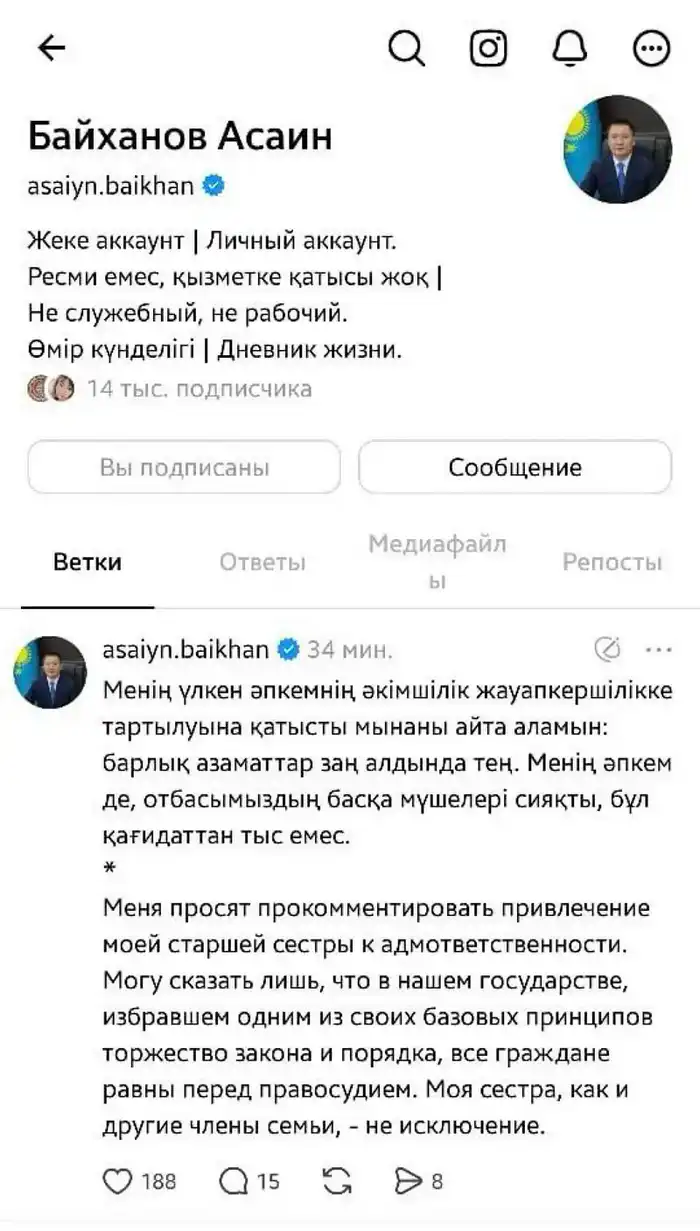The image size is (700, 1231).
Task: Switch to the Ветки tab
Action: coord(87,562)
